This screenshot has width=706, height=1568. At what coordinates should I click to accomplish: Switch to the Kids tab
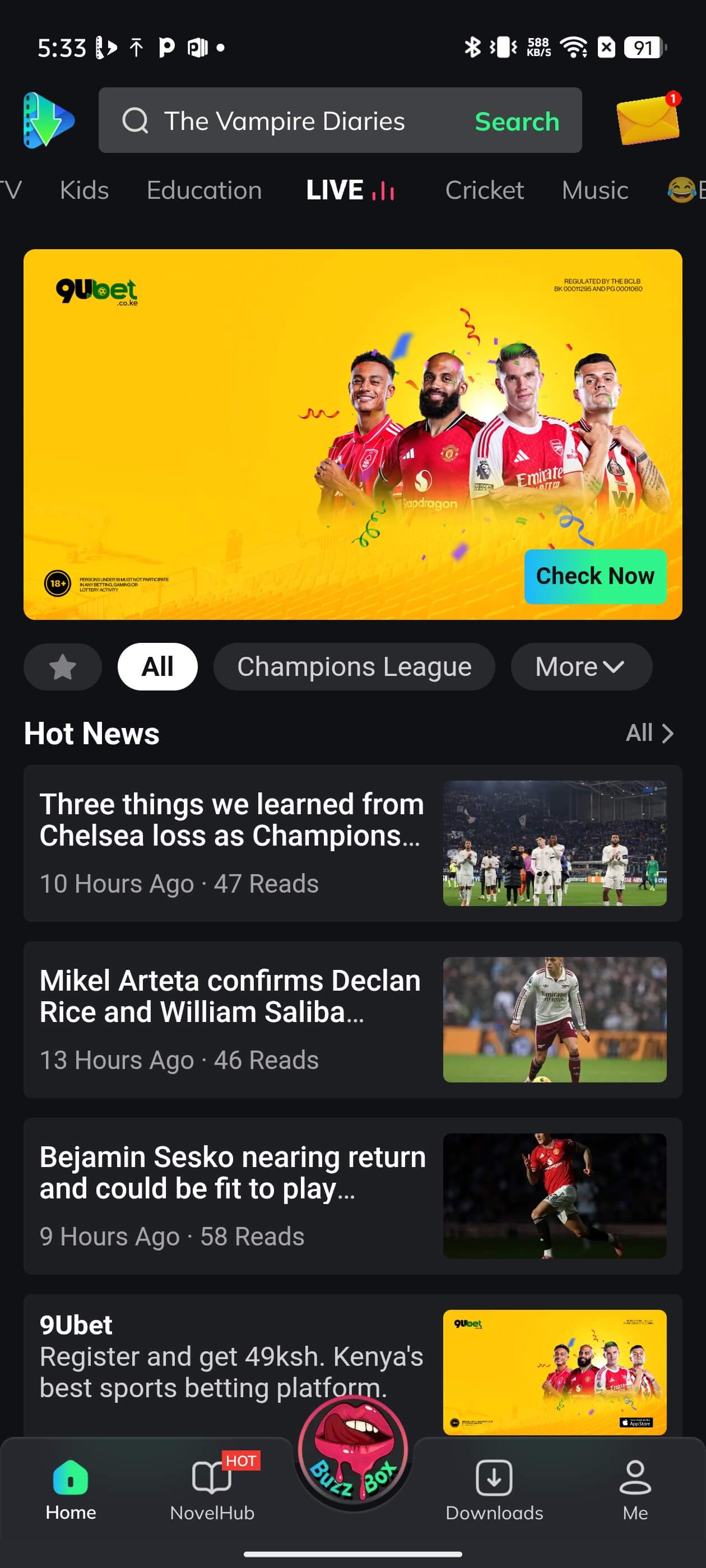point(84,190)
